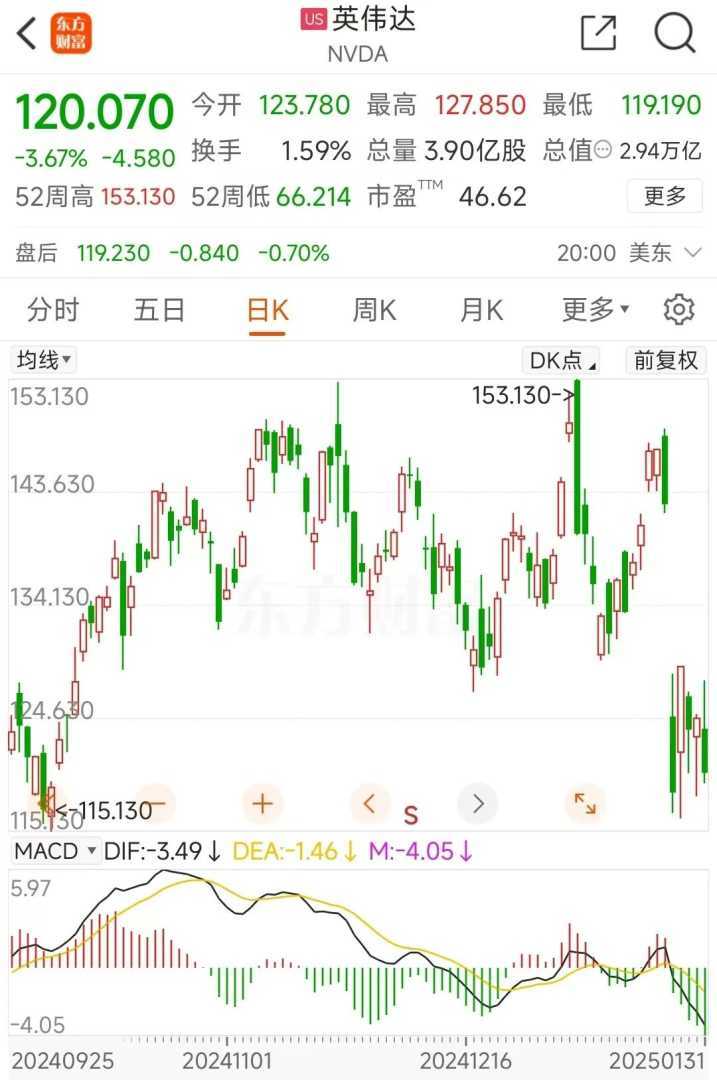Change the 前复权 adjustment setting

point(665,360)
